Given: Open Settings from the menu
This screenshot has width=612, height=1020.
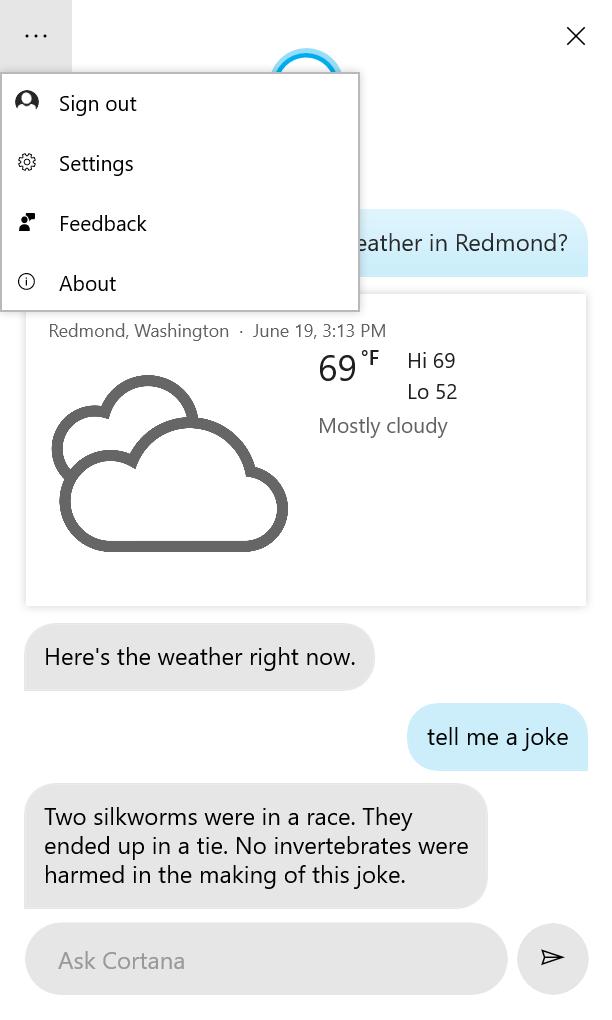Looking at the screenshot, I should (x=96, y=164).
